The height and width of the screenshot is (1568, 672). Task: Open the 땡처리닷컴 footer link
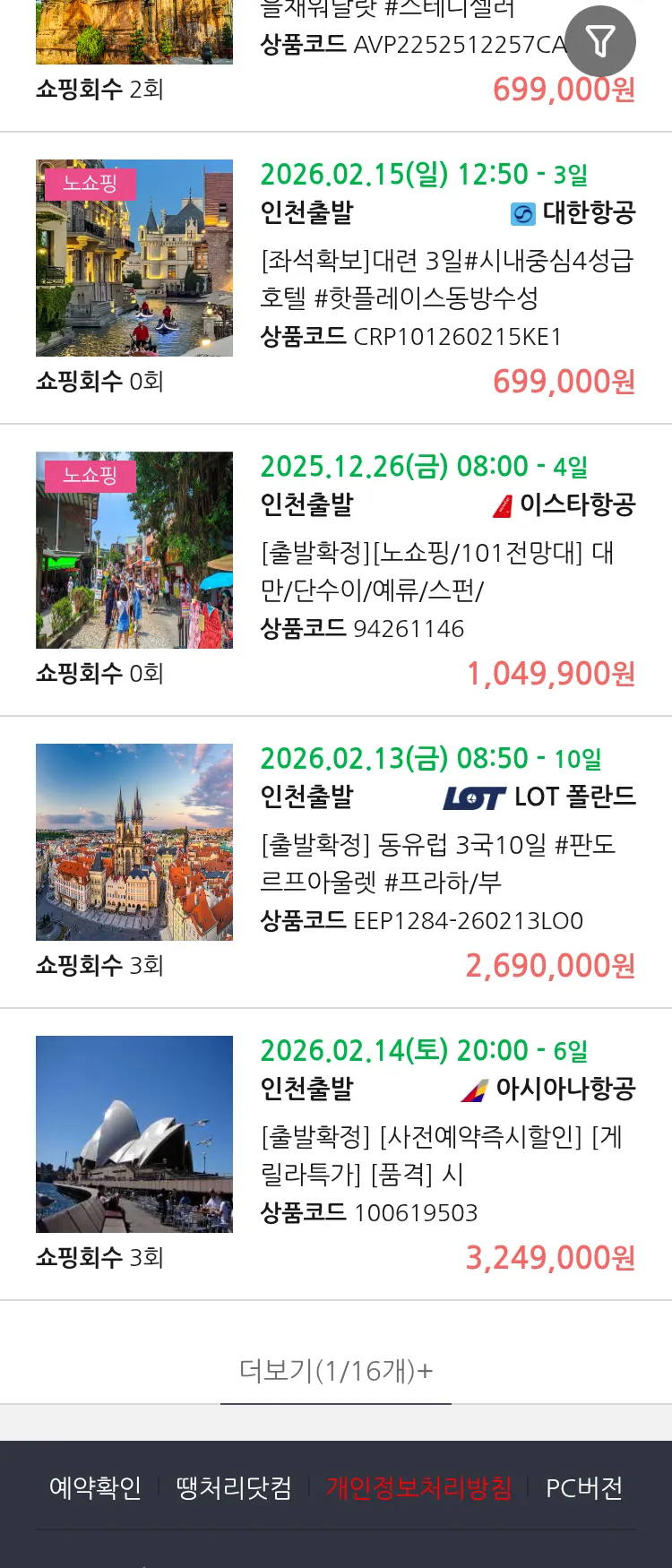pos(234,1488)
